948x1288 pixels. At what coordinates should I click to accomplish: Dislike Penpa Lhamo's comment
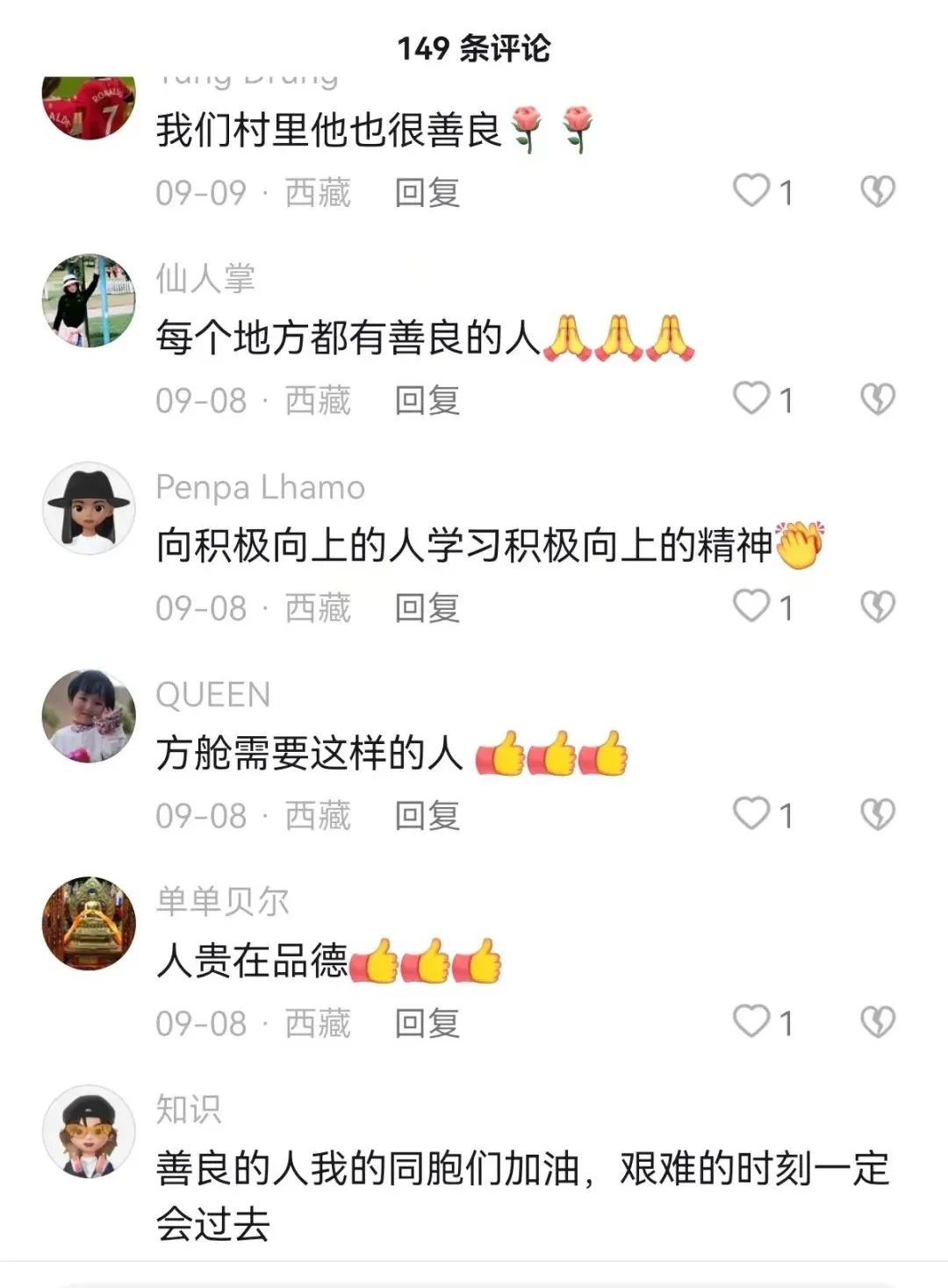click(877, 606)
